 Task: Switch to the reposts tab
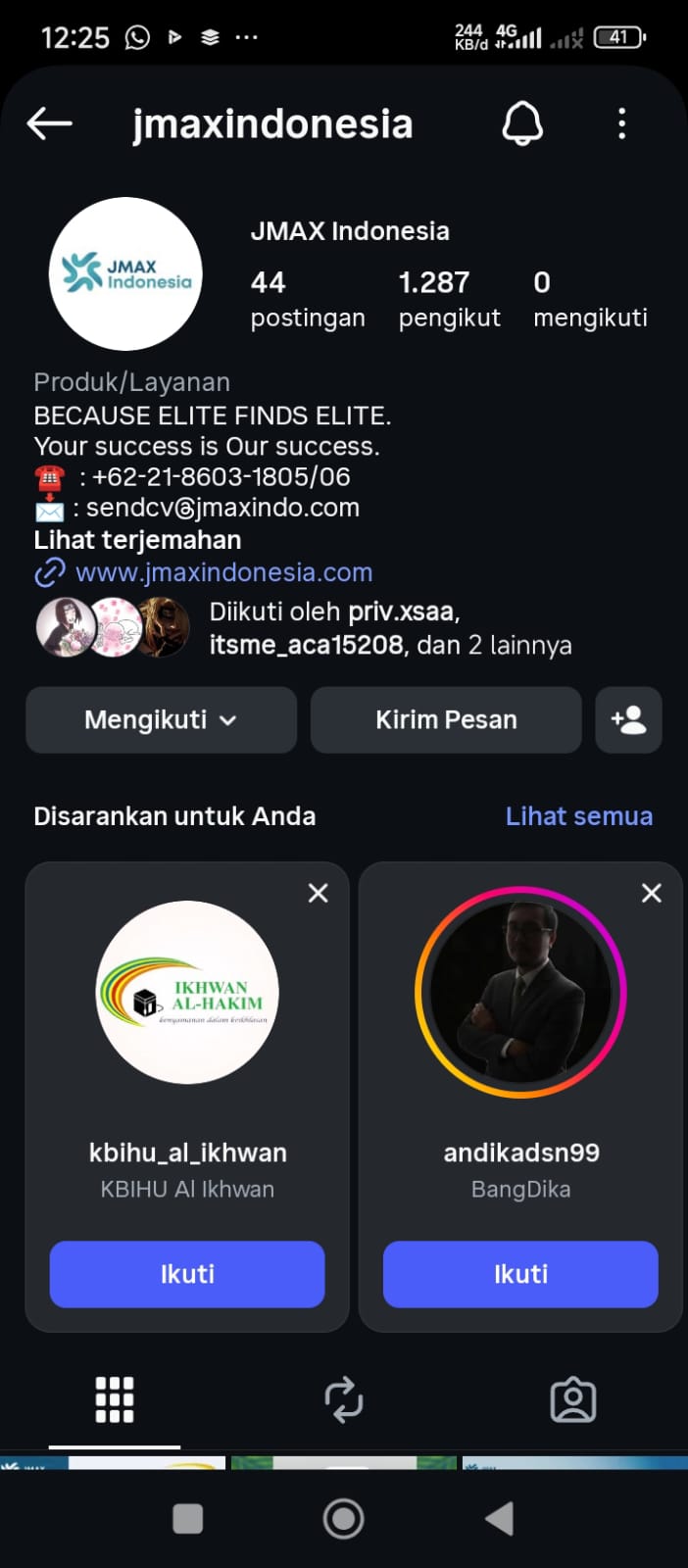[344, 1399]
